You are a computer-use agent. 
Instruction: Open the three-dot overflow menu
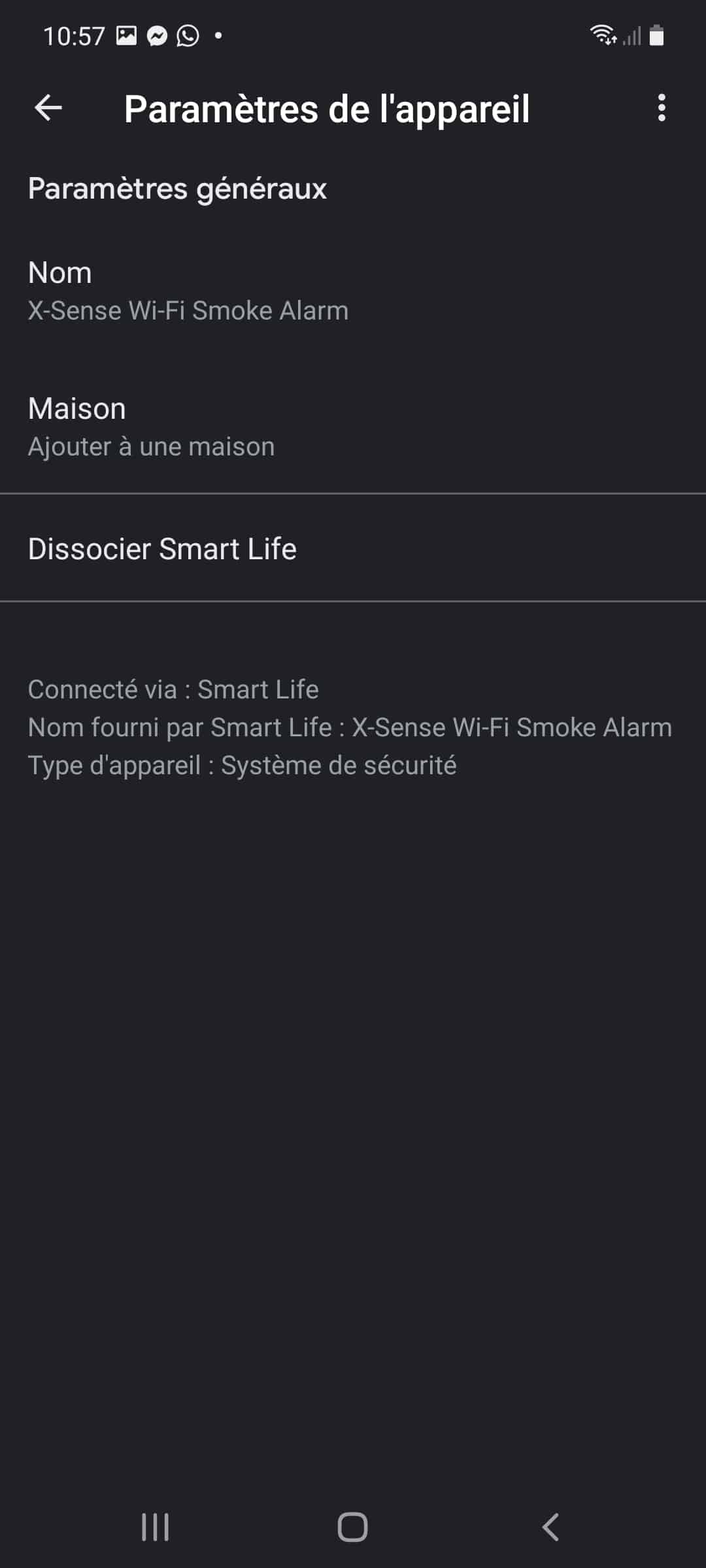(662, 108)
